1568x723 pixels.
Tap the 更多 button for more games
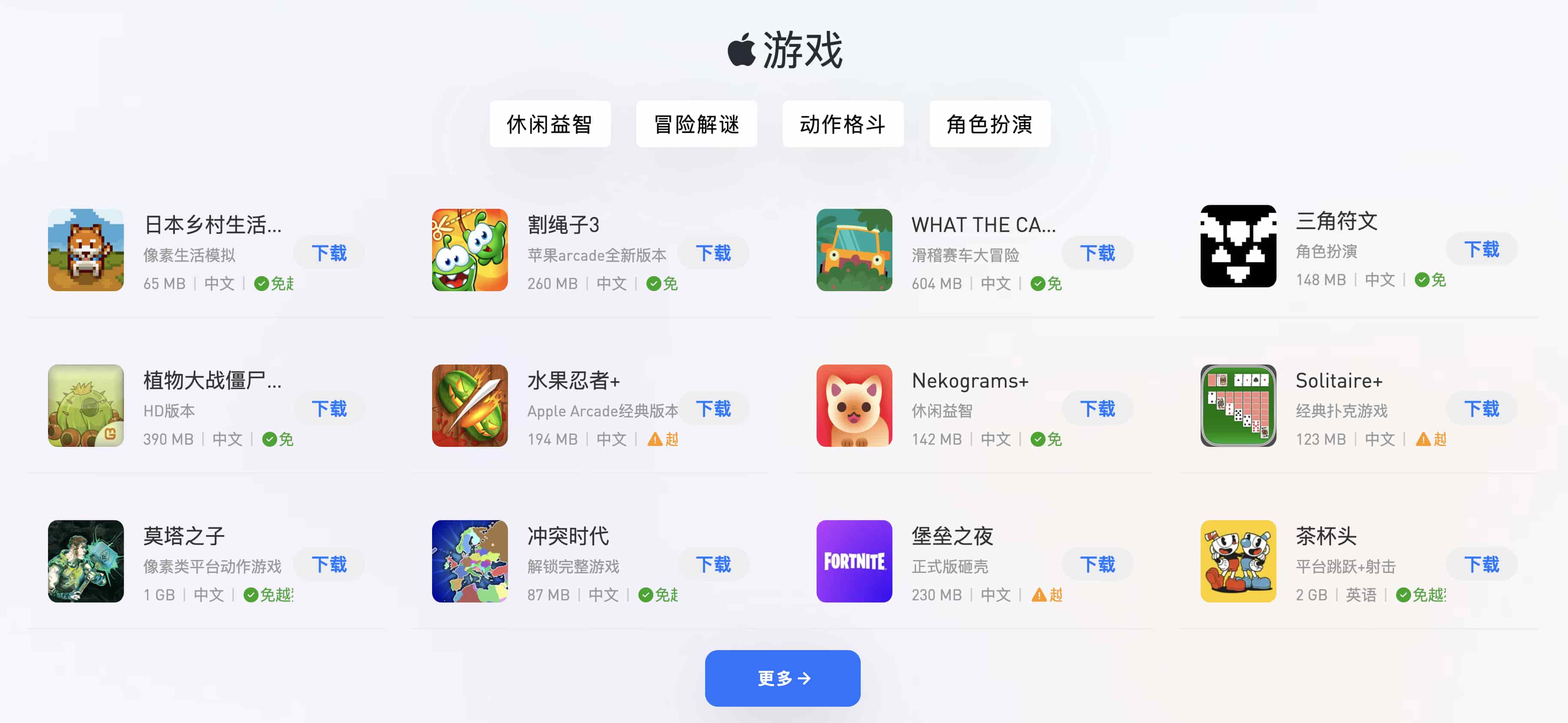click(782, 678)
